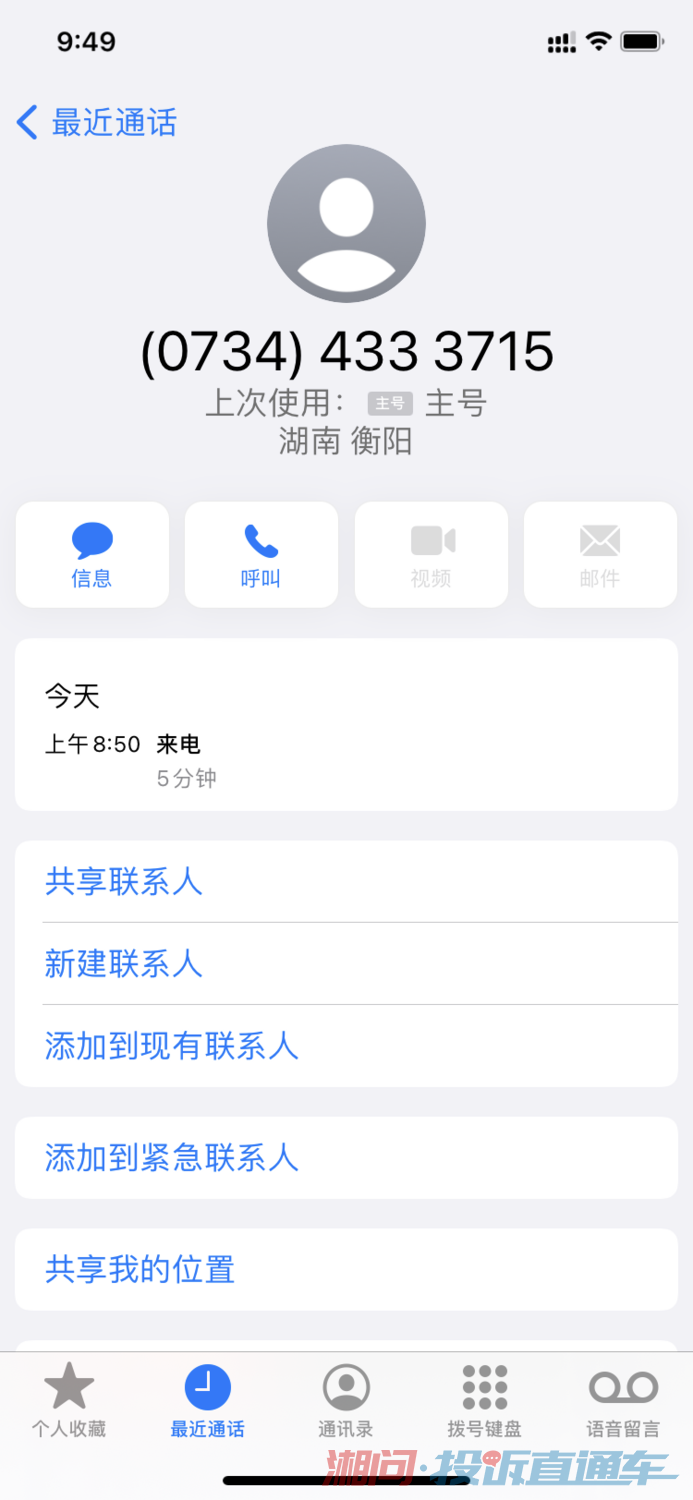The image size is (693, 1500).
Task: Select 添加到紧急联系人
Action: 172,1158
